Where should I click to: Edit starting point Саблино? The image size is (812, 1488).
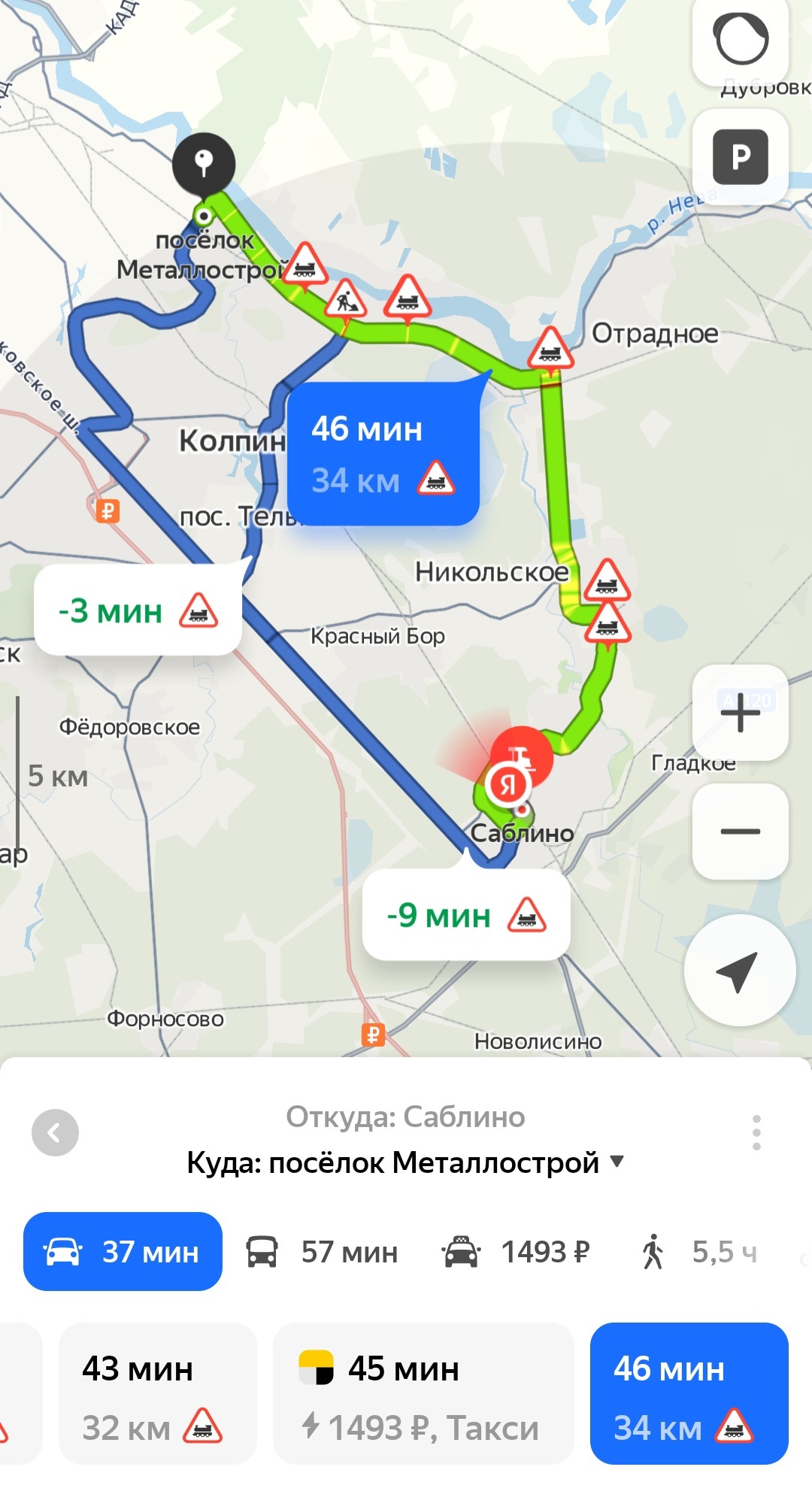click(405, 1117)
